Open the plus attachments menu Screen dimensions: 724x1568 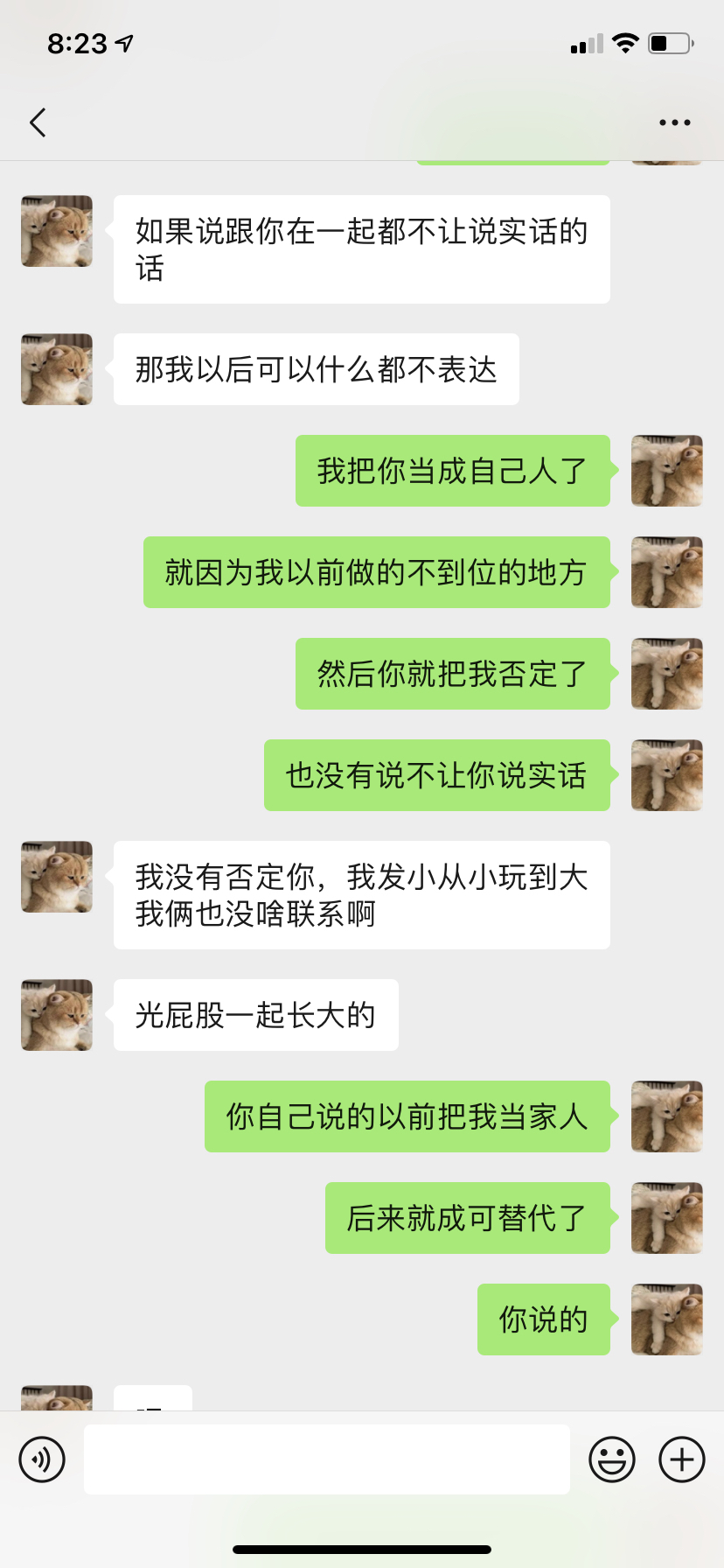[681, 1459]
